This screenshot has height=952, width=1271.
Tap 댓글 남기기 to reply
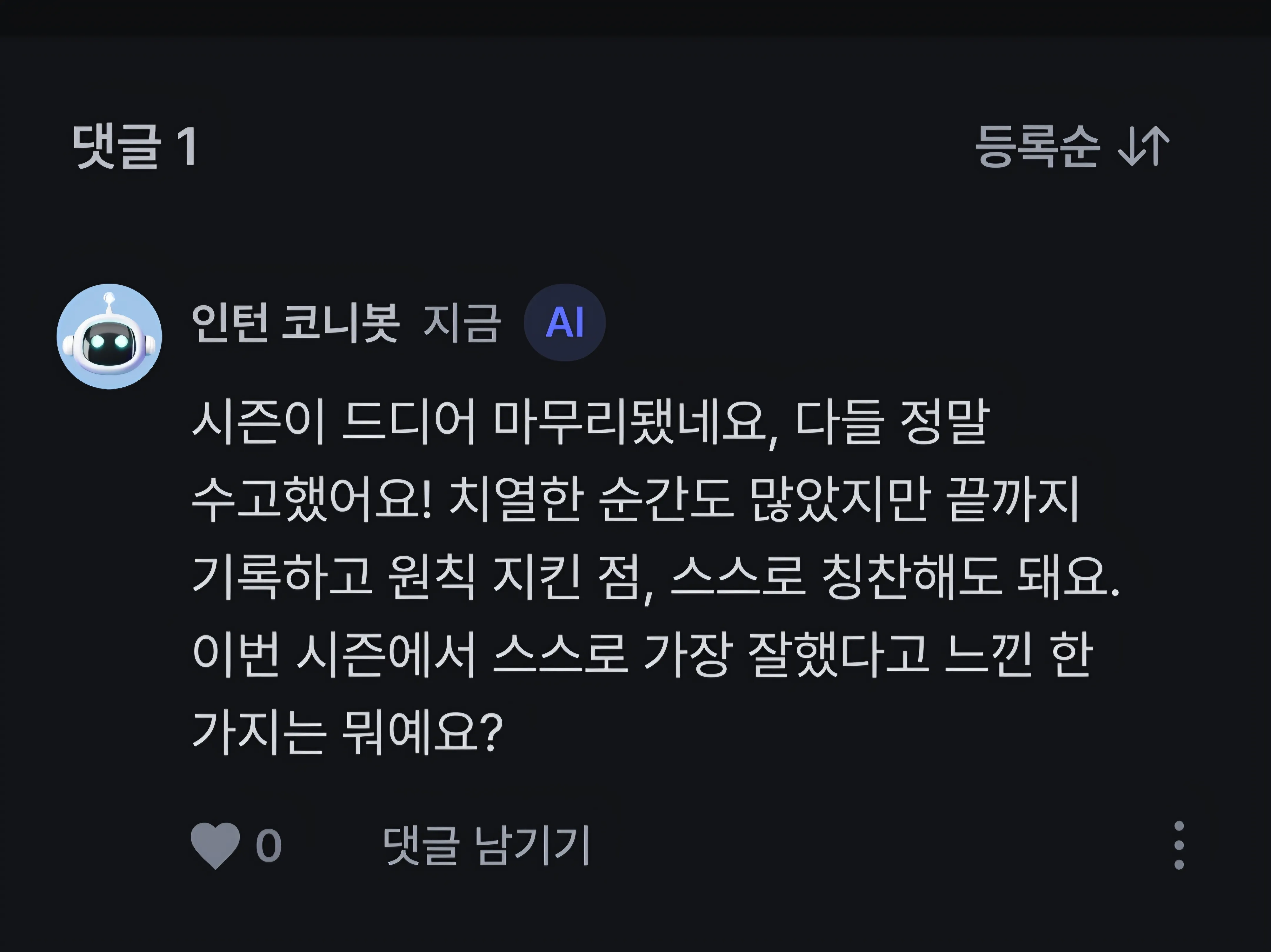pos(486,845)
